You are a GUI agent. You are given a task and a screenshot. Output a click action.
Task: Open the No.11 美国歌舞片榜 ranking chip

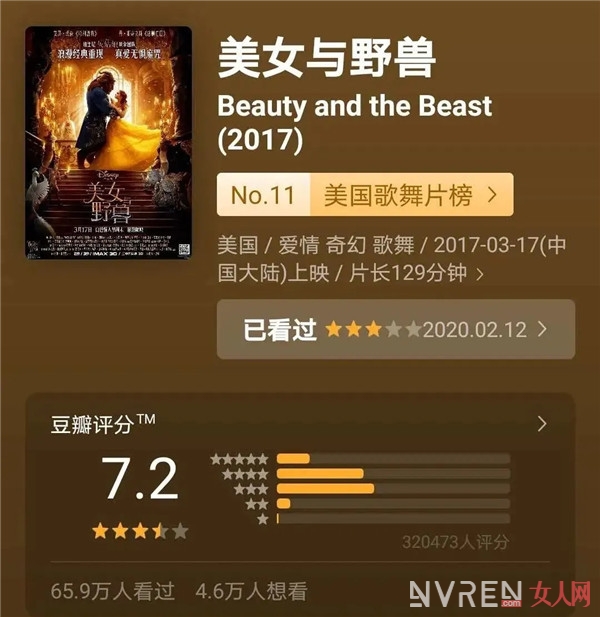tap(365, 195)
